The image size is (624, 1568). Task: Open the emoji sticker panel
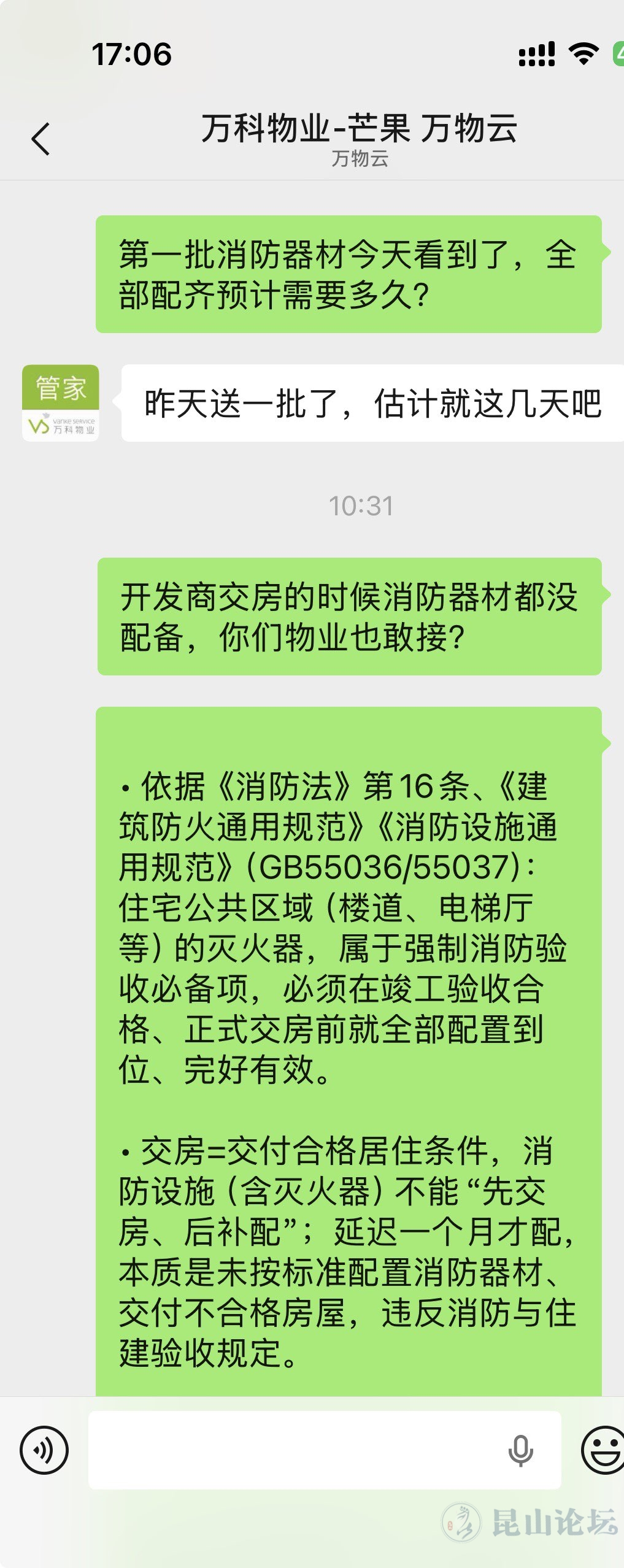click(x=603, y=1450)
